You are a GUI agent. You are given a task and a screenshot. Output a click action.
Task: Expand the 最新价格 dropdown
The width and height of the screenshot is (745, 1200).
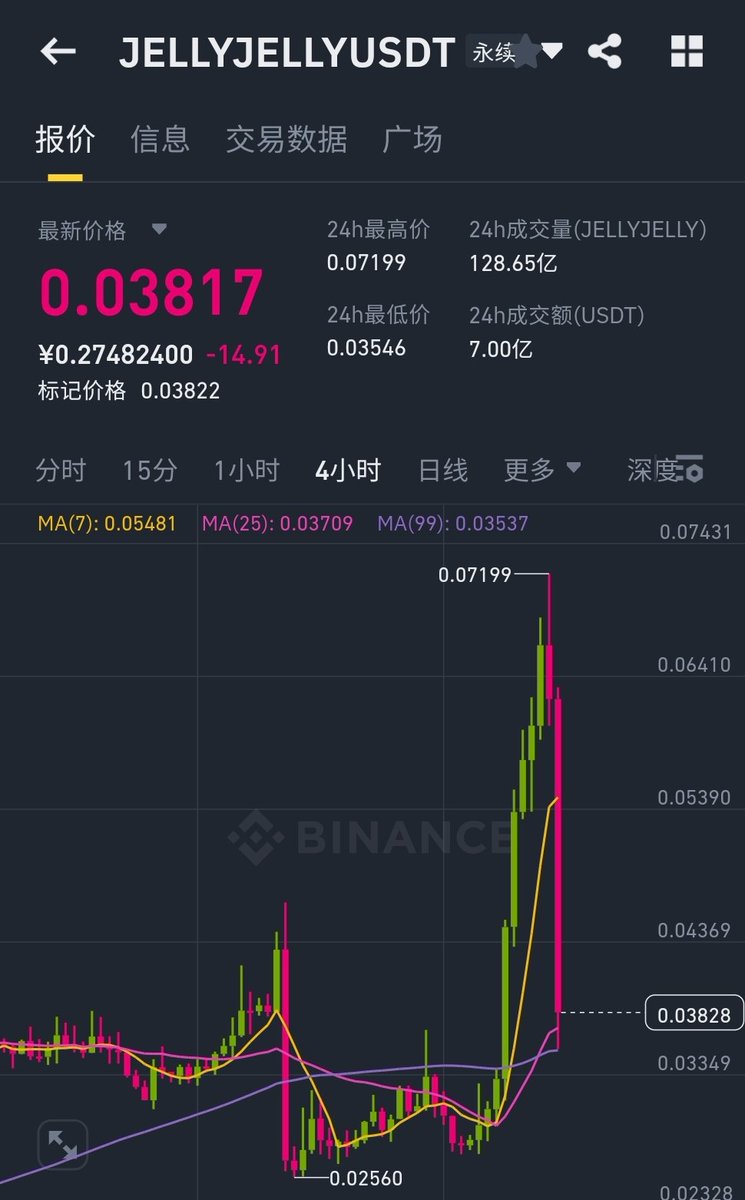click(x=159, y=230)
